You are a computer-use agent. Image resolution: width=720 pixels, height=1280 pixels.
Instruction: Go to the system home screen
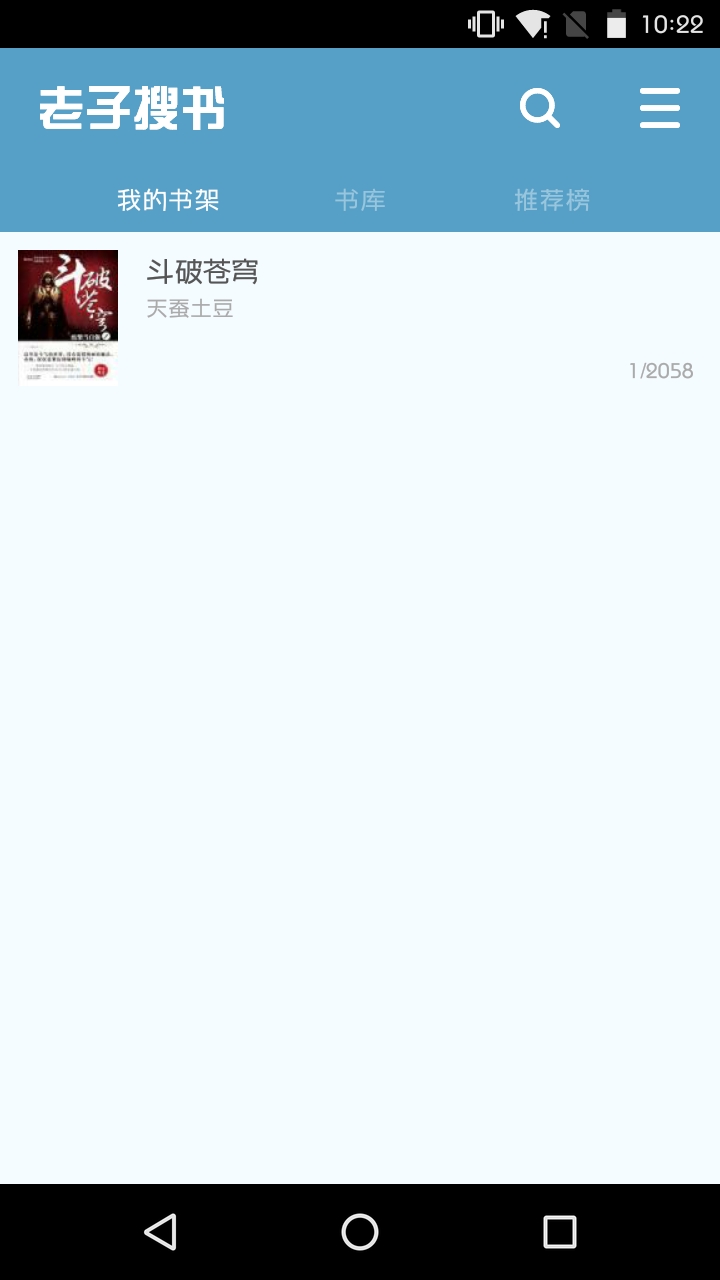(x=360, y=1232)
